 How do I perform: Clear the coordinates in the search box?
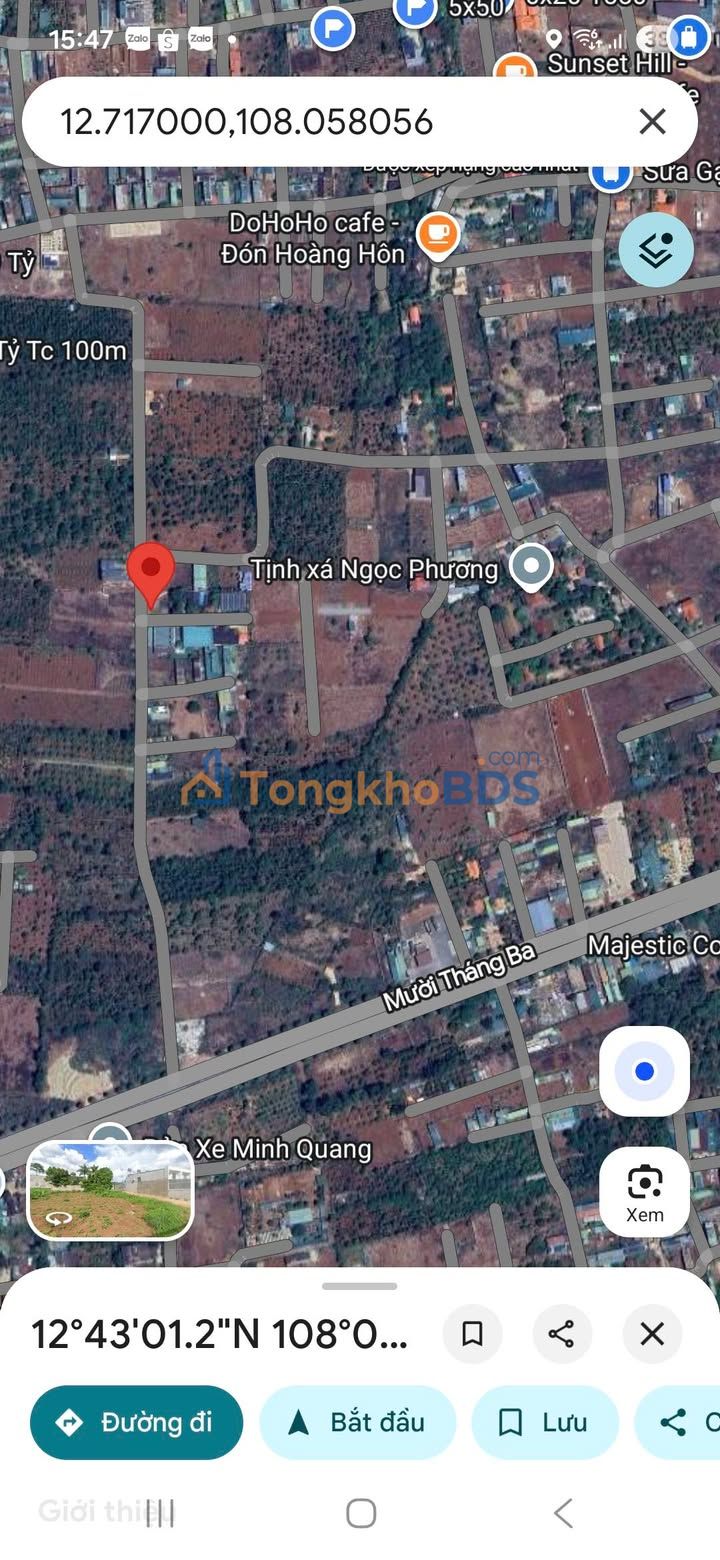pyautogui.click(x=652, y=122)
